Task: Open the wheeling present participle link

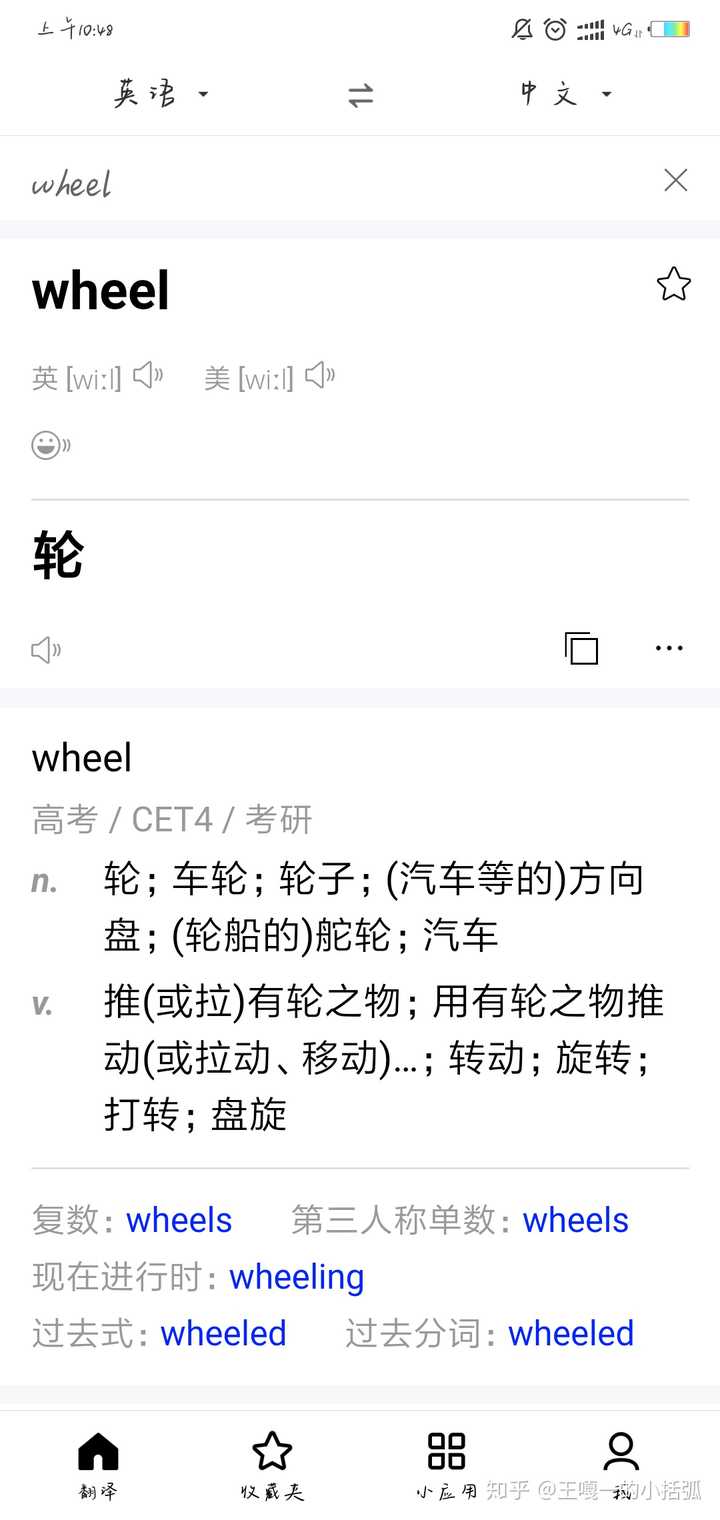Action: pyautogui.click(x=296, y=1277)
